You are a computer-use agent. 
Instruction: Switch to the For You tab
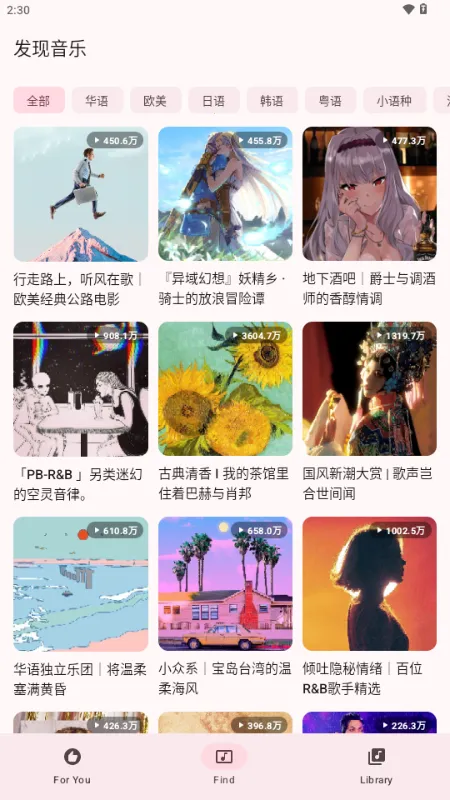click(72, 766)
